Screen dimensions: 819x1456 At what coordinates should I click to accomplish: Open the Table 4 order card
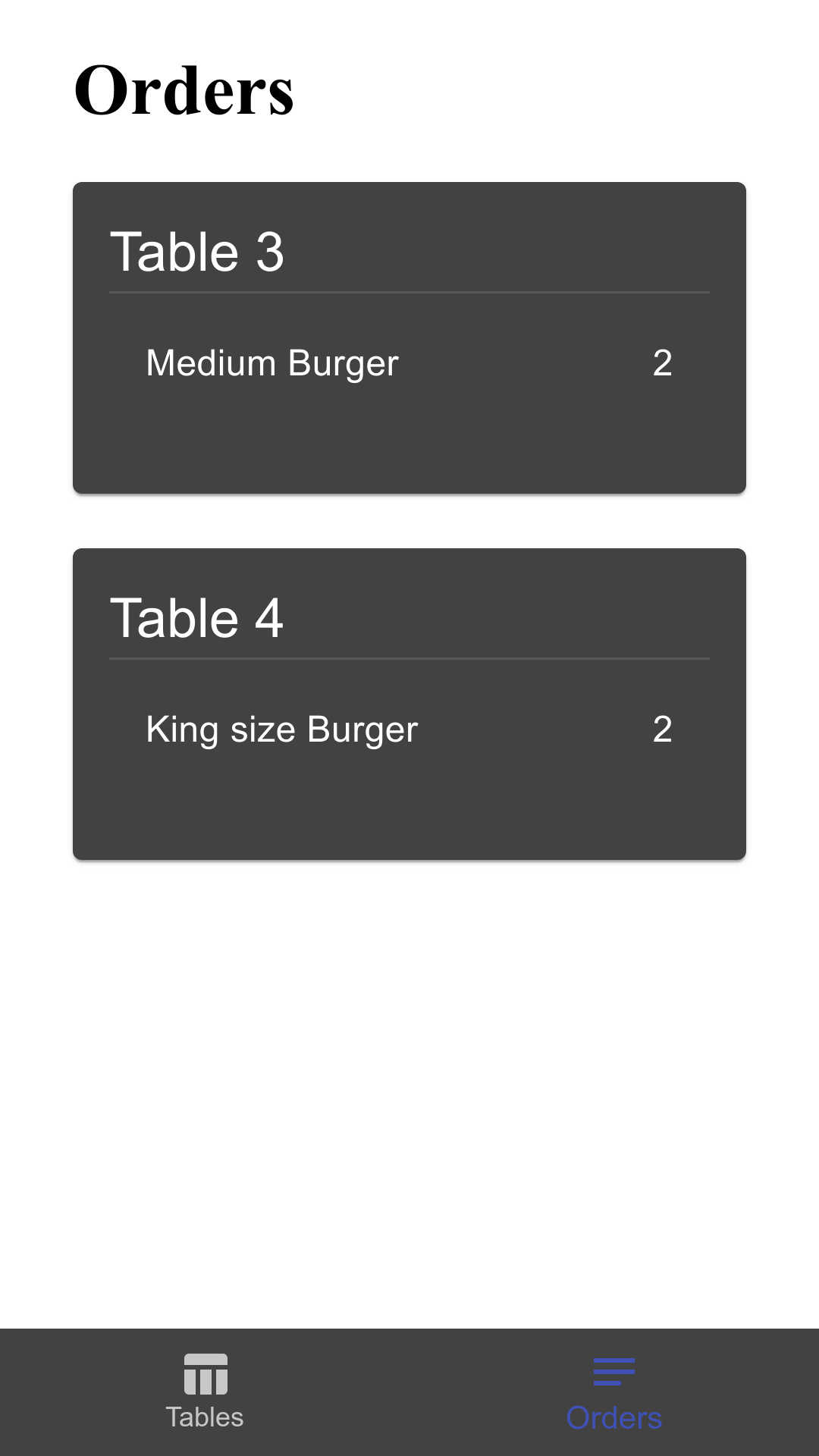(409, 704)
